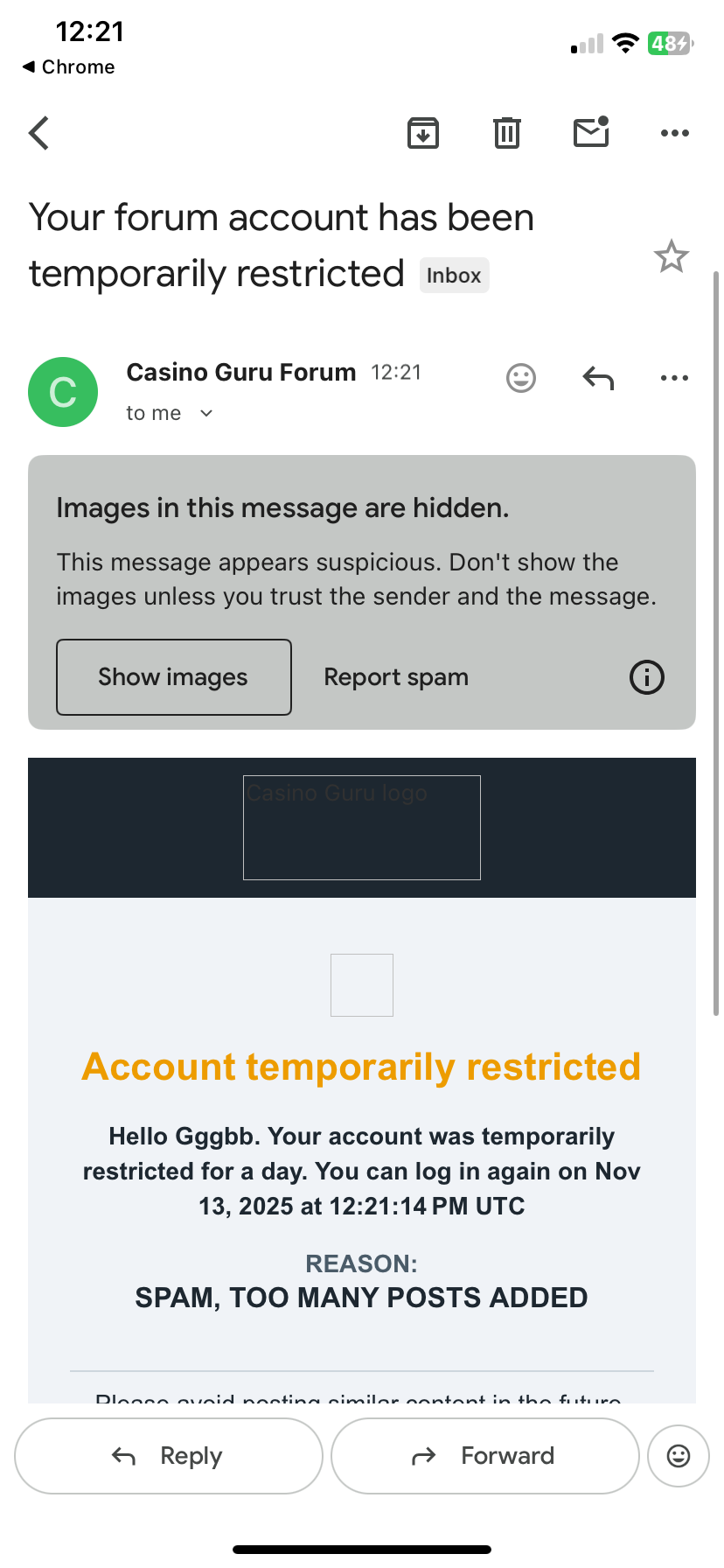Open the top toolbar overflow menu
Image resolution: width=724 pixels, height=1568 pixels.
[x=674, y=133]
